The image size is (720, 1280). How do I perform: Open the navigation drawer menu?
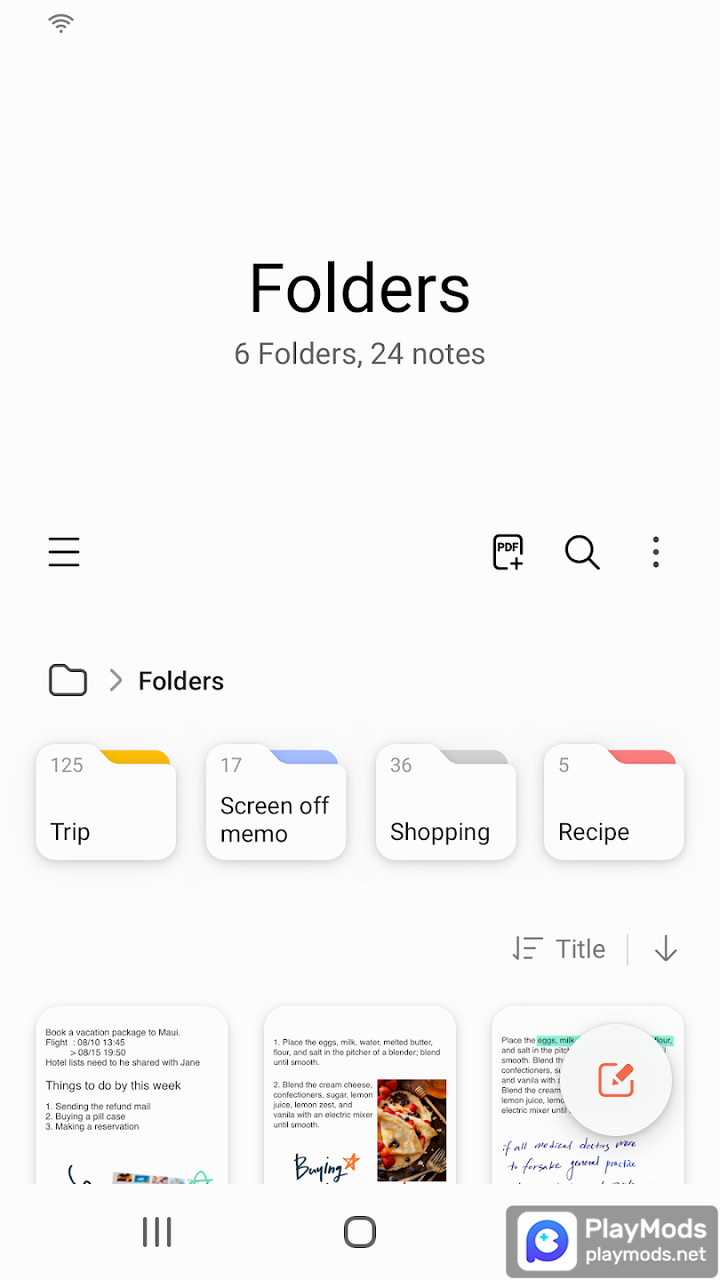(63, 552)
